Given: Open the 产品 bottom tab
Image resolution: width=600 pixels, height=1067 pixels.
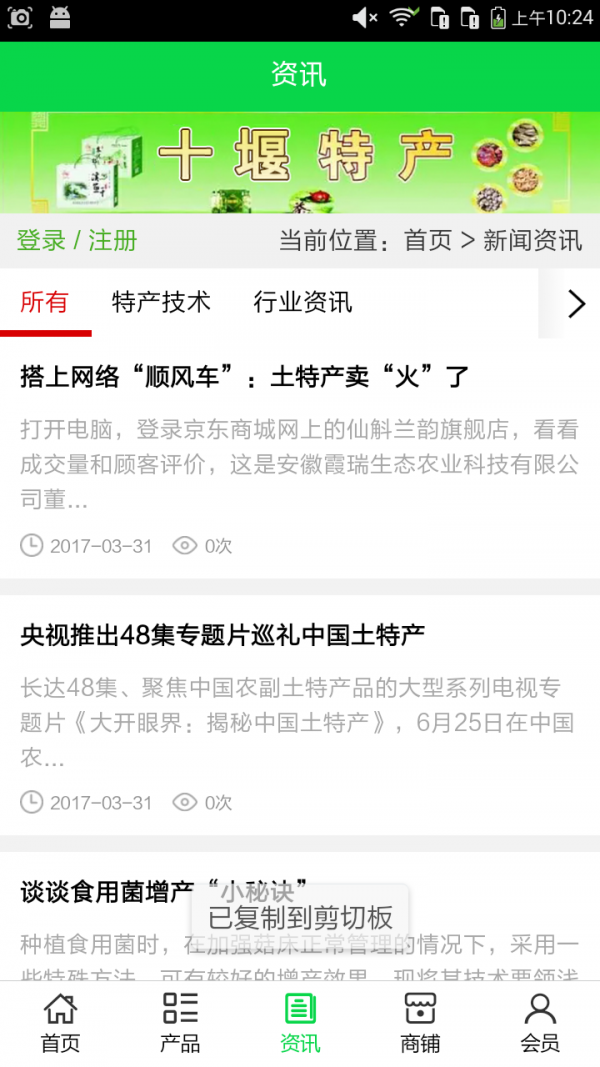Looking at the screenshot, I should 180,1023.
